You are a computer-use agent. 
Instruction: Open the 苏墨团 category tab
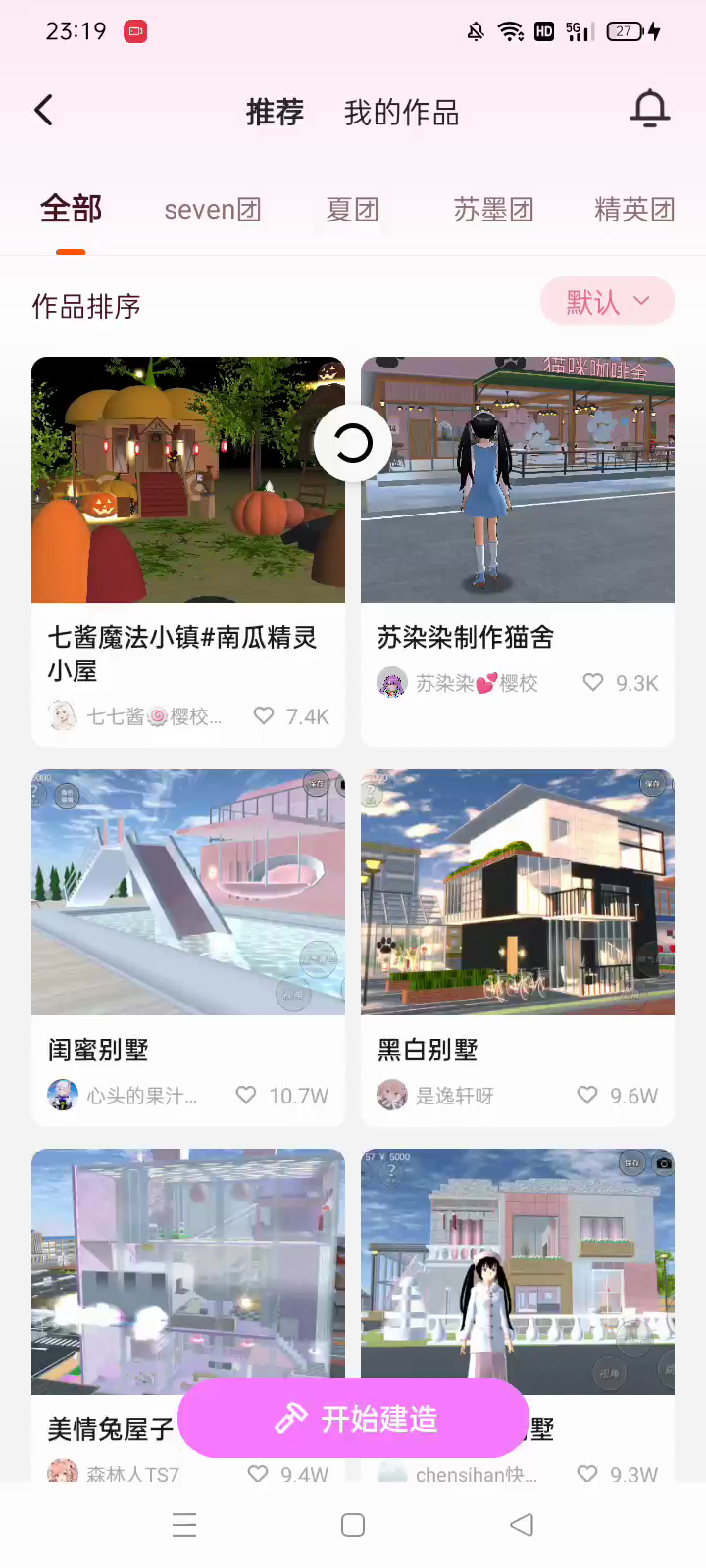[x=493, y=210]
